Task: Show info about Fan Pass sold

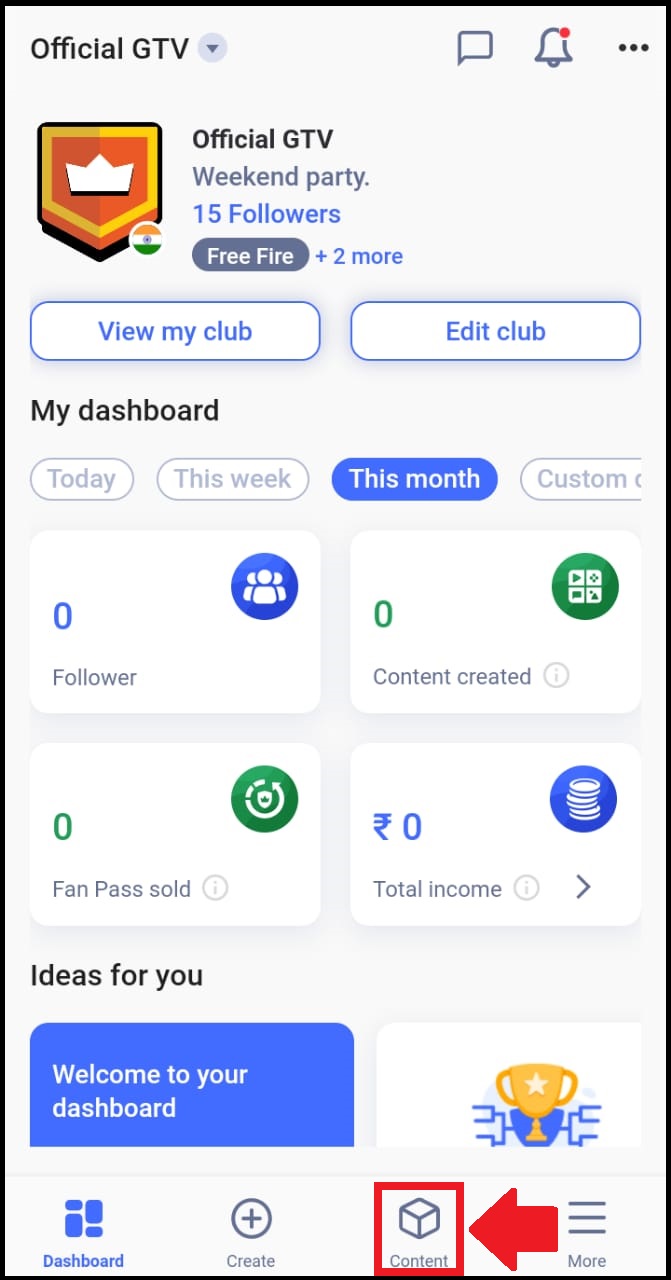Action: pyautogui.click(x=215, y=887)
